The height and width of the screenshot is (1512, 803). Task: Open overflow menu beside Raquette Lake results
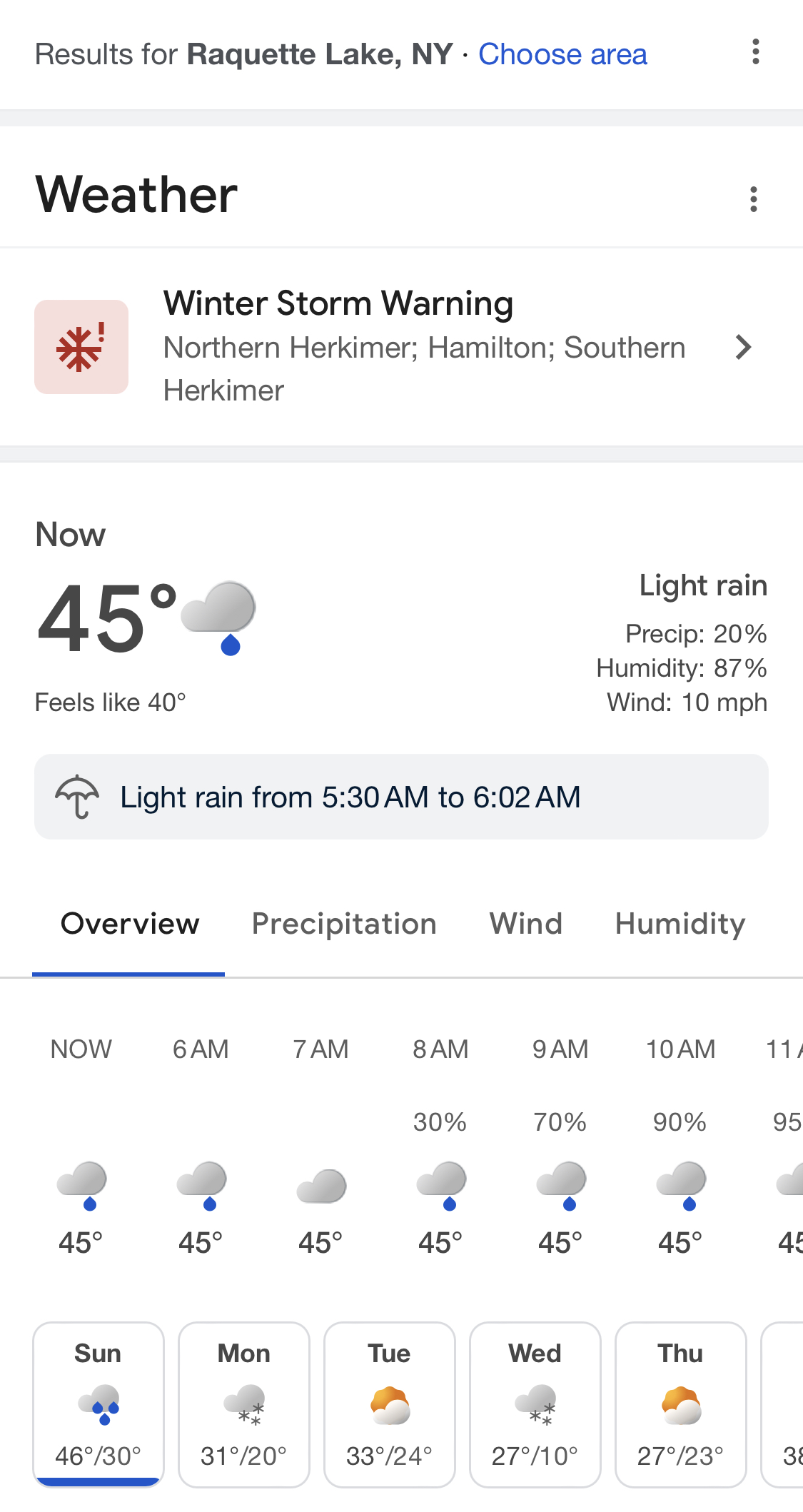(755, 52)
